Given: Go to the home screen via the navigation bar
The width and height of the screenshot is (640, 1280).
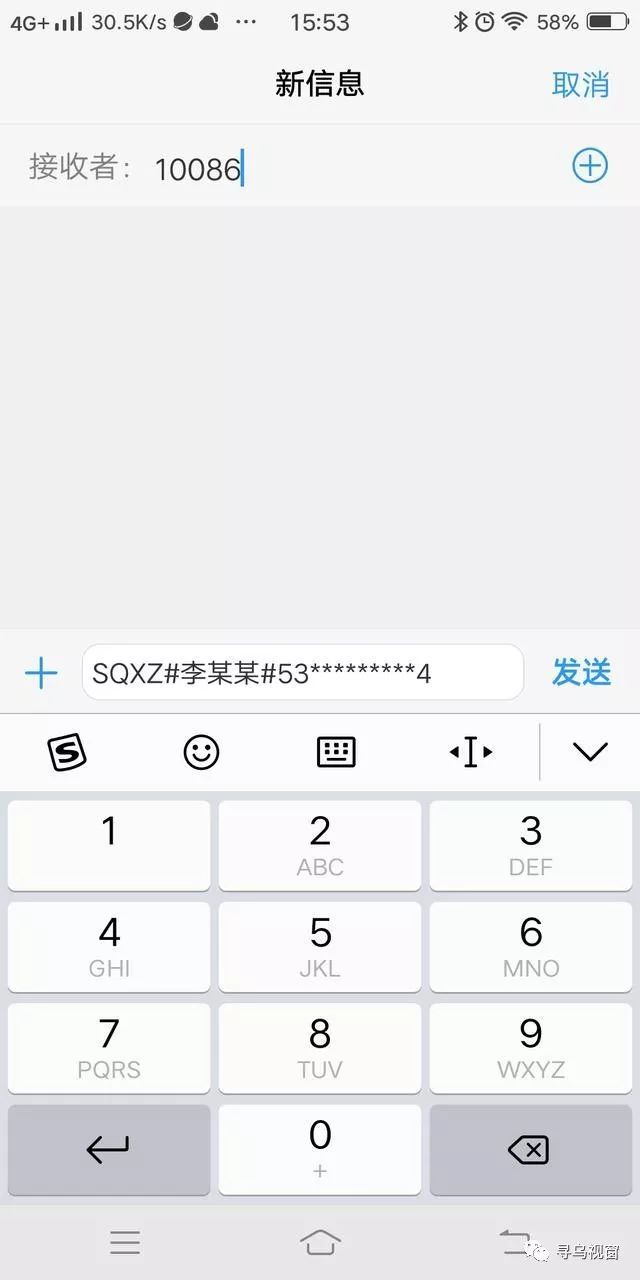Looking at the screenshot, I should 320,1242.
